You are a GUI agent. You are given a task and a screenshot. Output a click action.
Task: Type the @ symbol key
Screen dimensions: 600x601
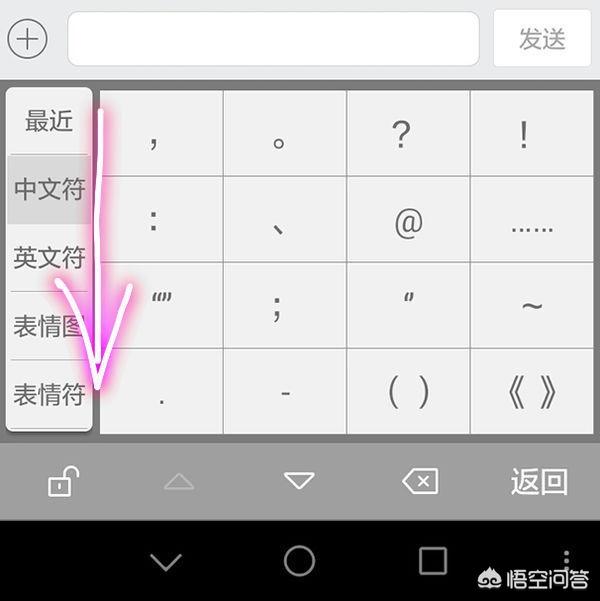coord(408,220)
